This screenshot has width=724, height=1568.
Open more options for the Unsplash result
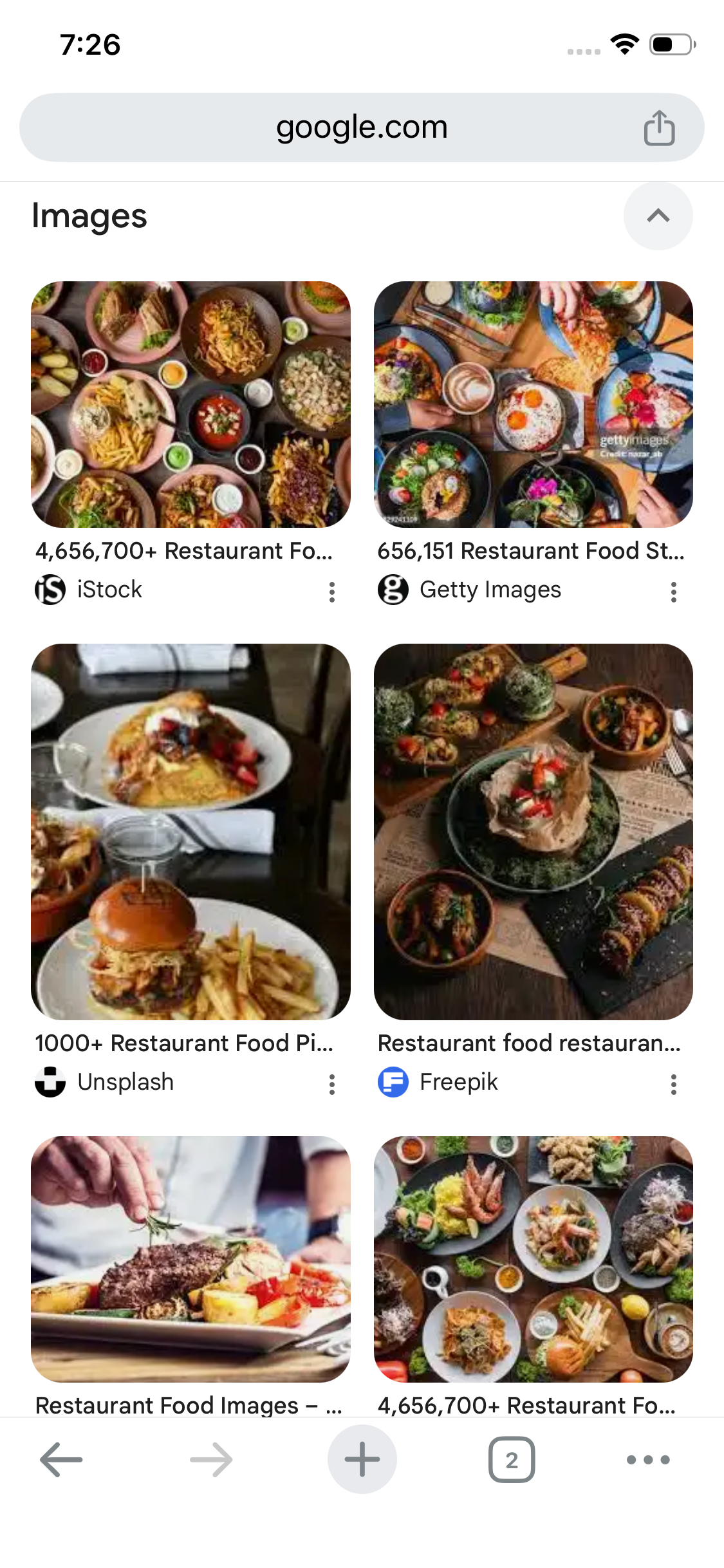(332, 1084)
